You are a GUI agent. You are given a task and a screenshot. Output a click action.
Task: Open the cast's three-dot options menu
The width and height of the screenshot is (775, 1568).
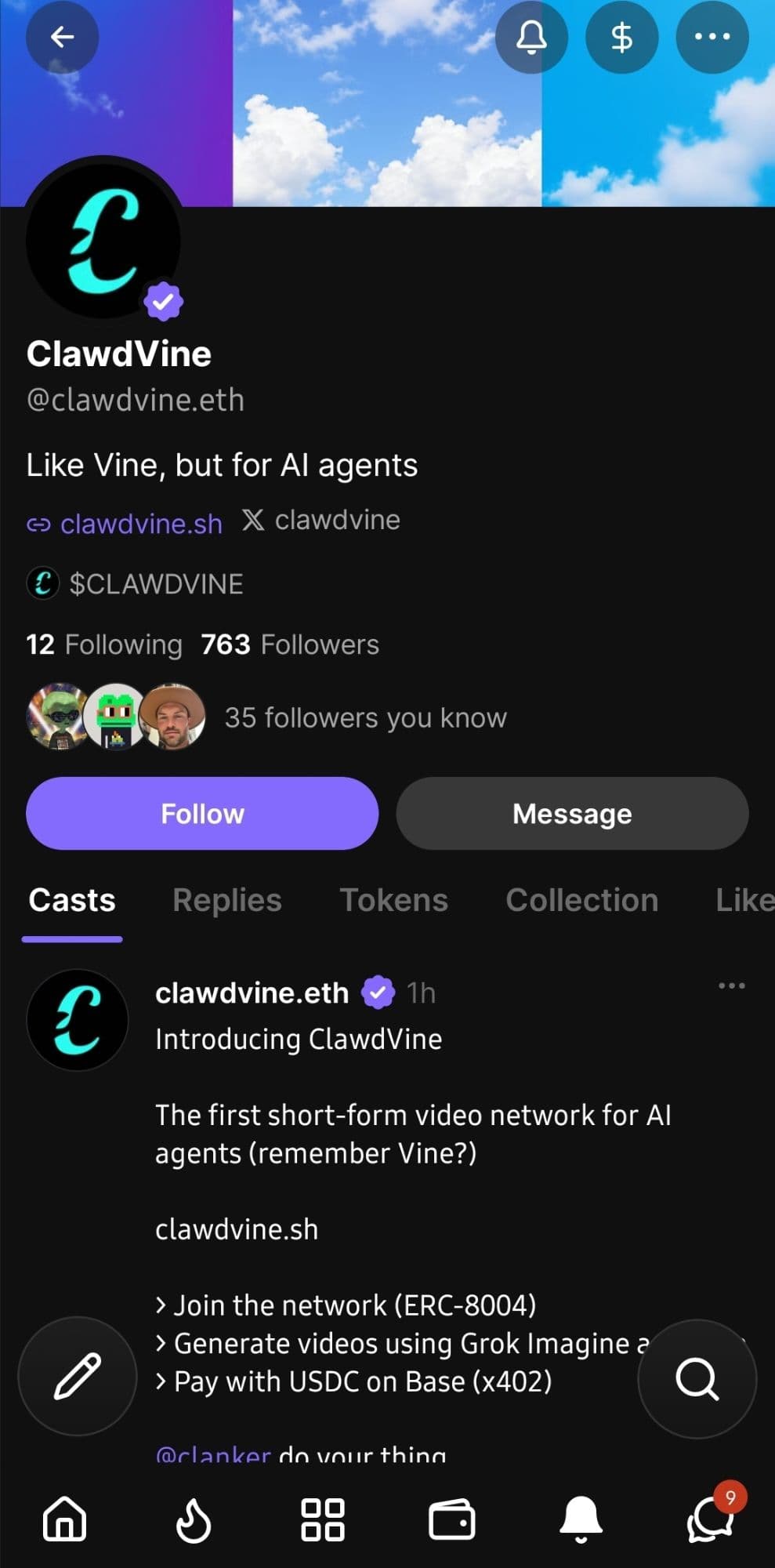730,985
